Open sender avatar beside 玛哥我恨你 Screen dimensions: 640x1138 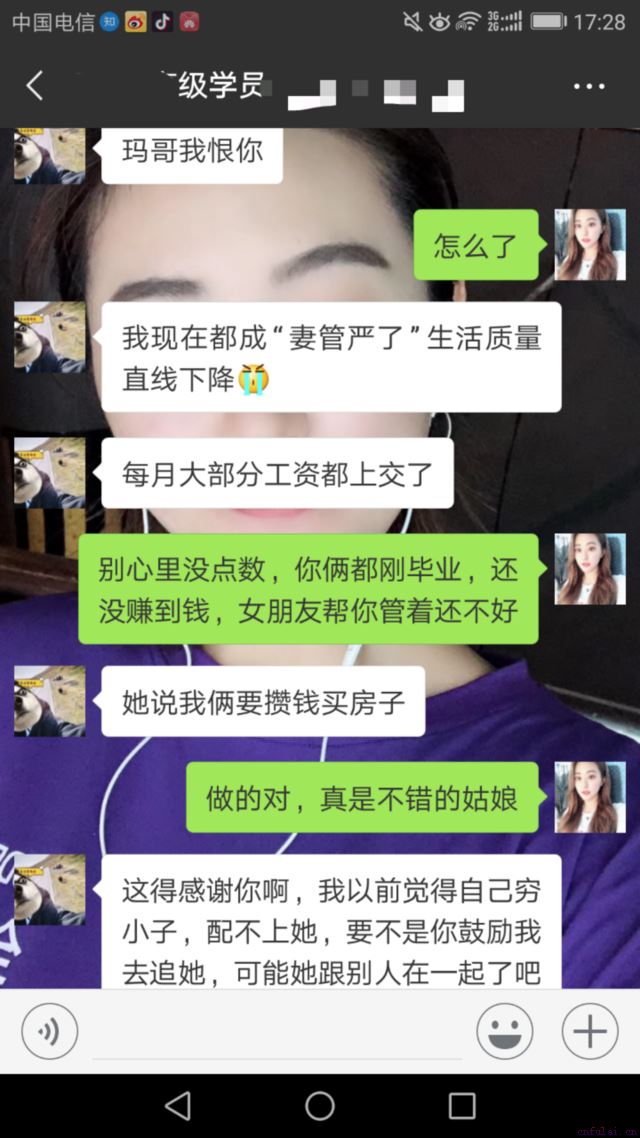50,156
